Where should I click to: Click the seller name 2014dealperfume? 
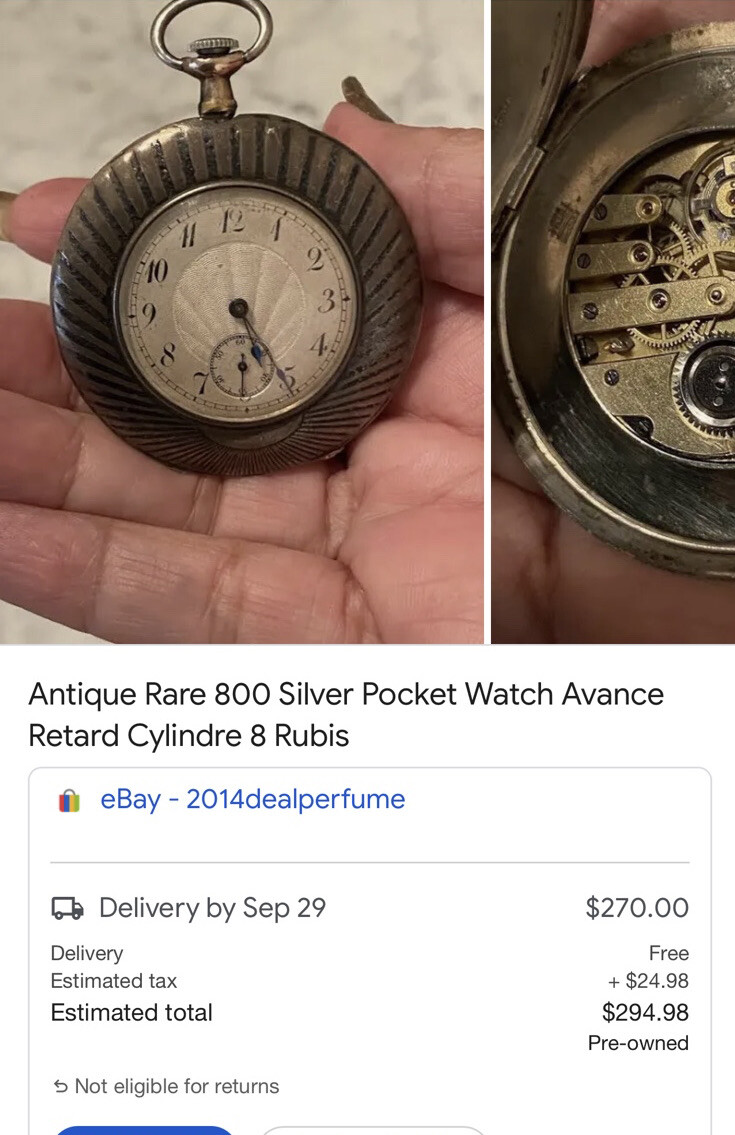tap(307, 798)
